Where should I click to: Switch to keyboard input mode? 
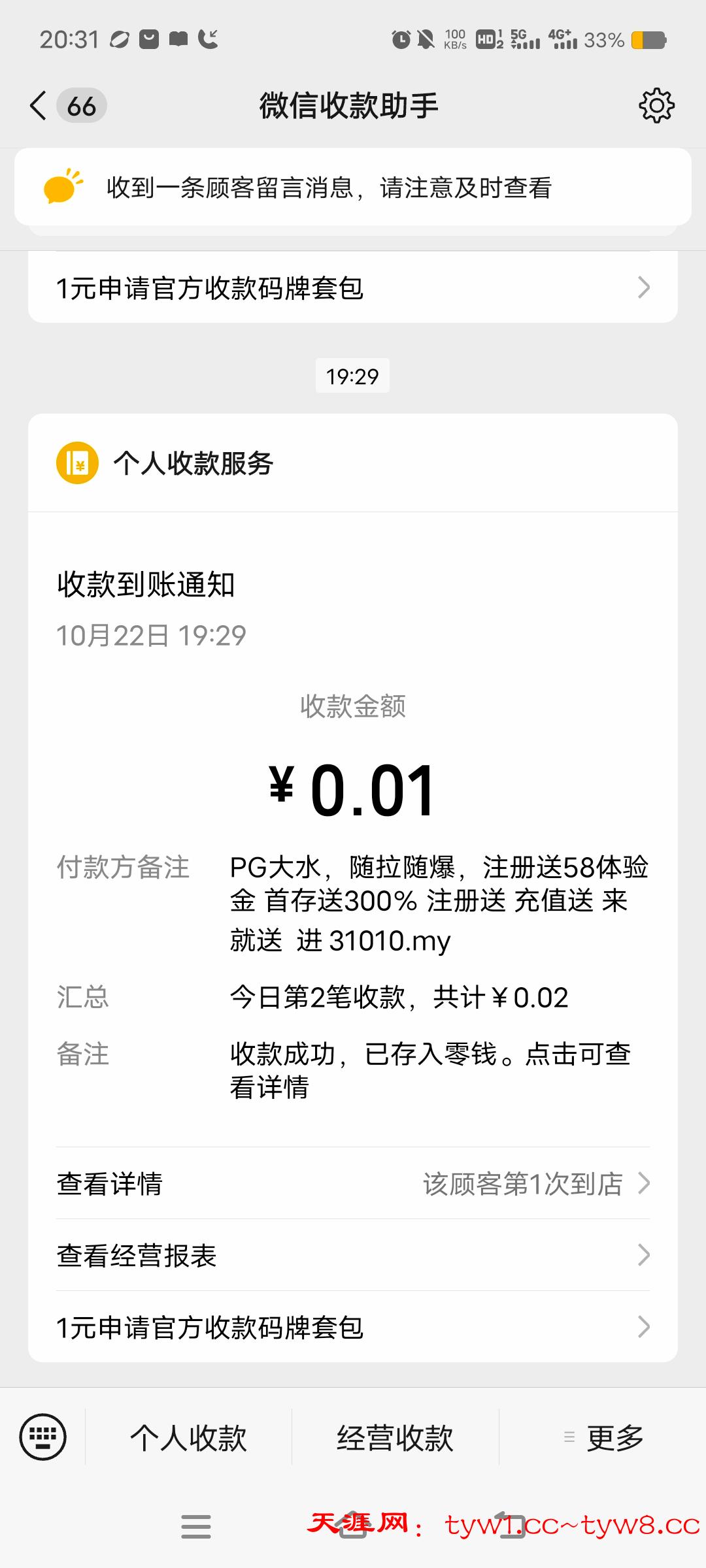[43, 1437]
